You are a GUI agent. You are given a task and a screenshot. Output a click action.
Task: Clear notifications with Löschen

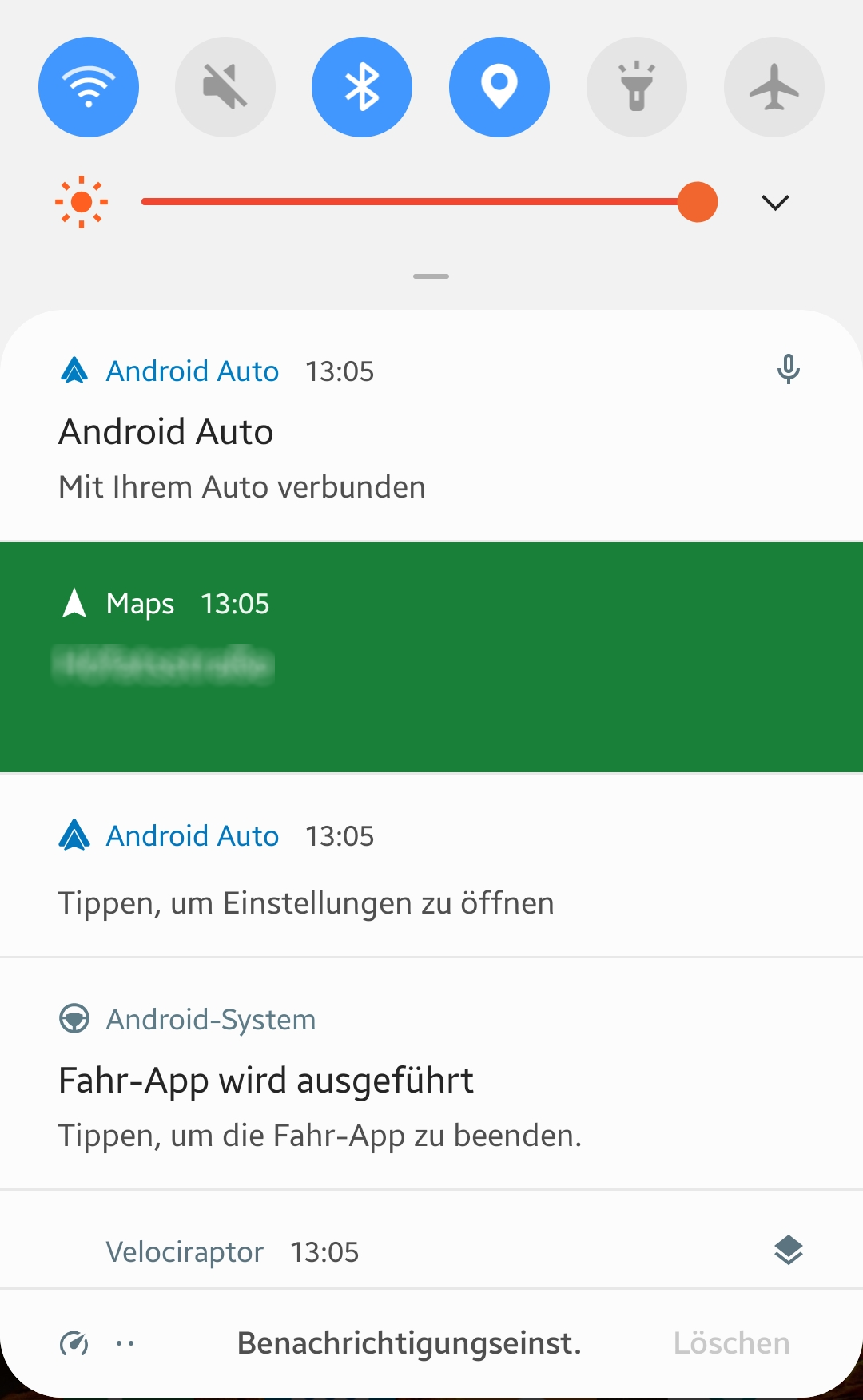pyautogui.click(x=731, y=1343)
